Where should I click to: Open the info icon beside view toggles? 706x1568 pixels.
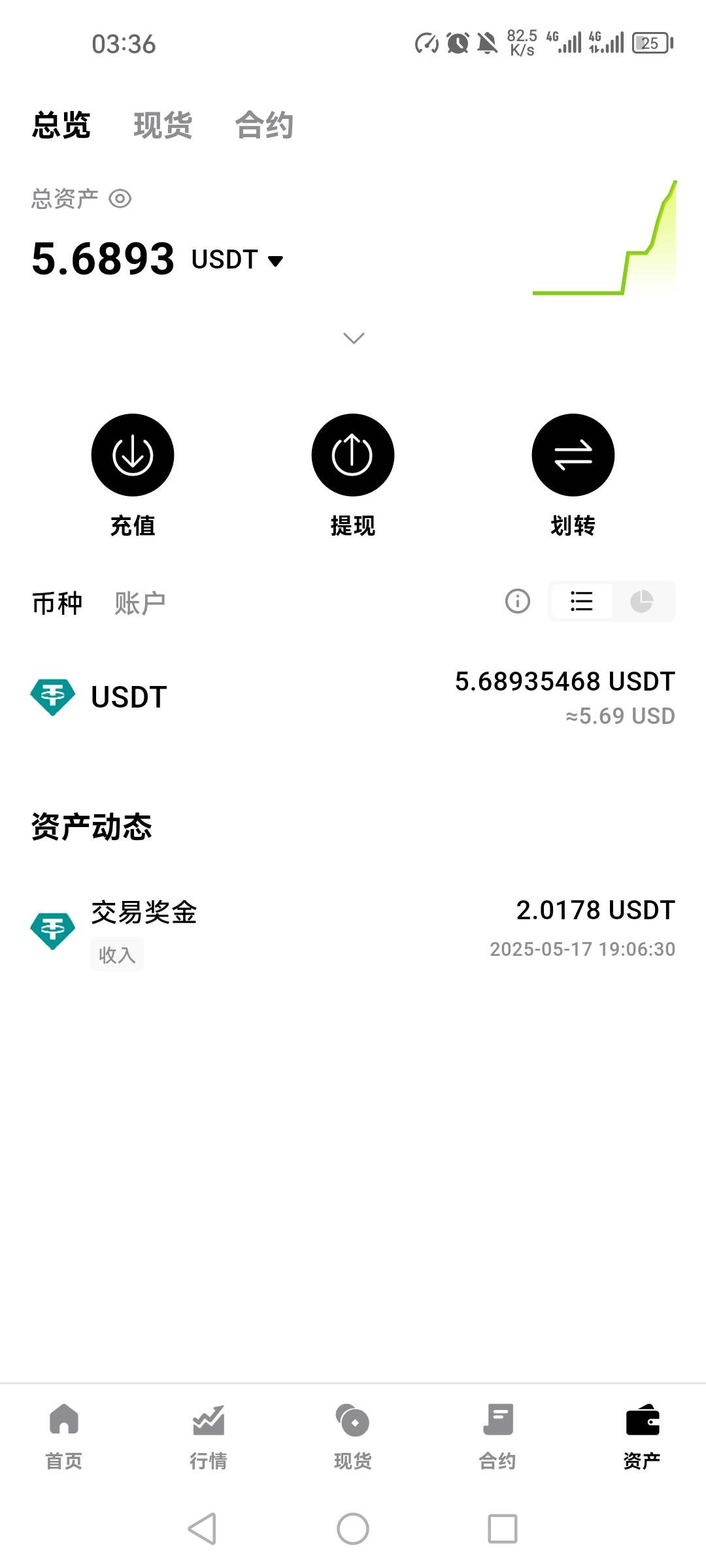(518, 601)
